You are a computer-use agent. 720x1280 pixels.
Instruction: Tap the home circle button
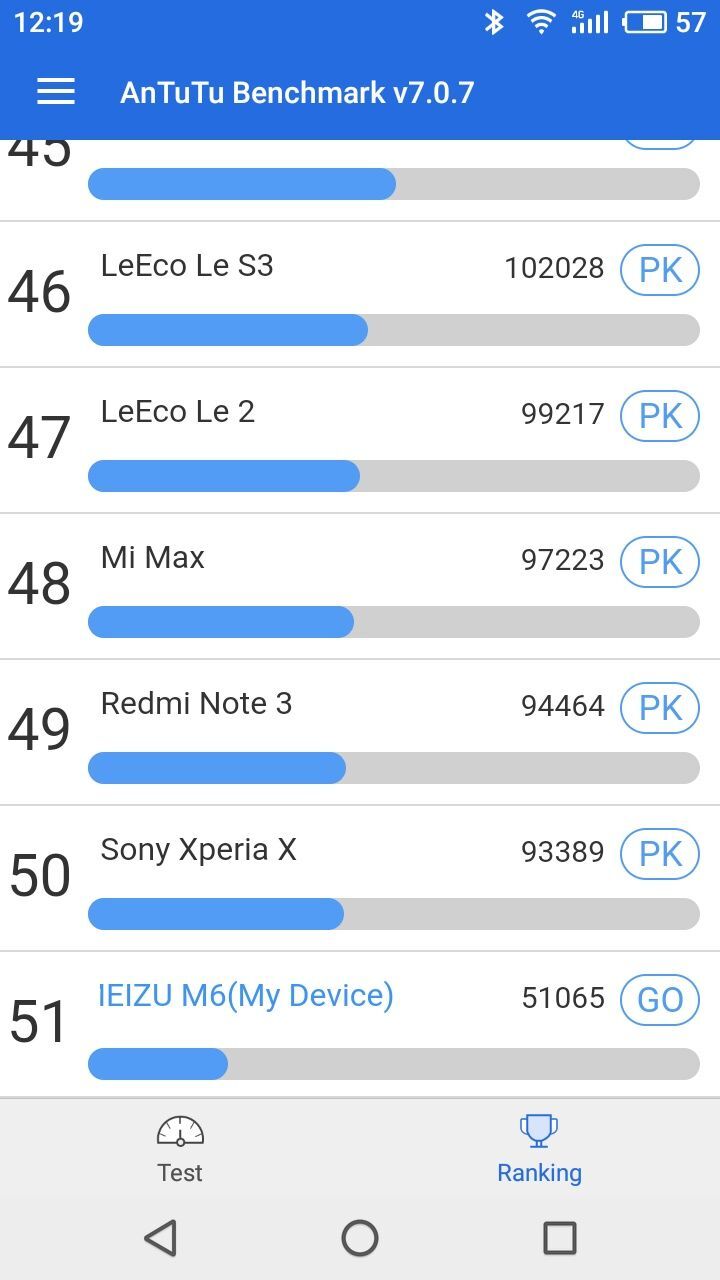coord(359,1237)
